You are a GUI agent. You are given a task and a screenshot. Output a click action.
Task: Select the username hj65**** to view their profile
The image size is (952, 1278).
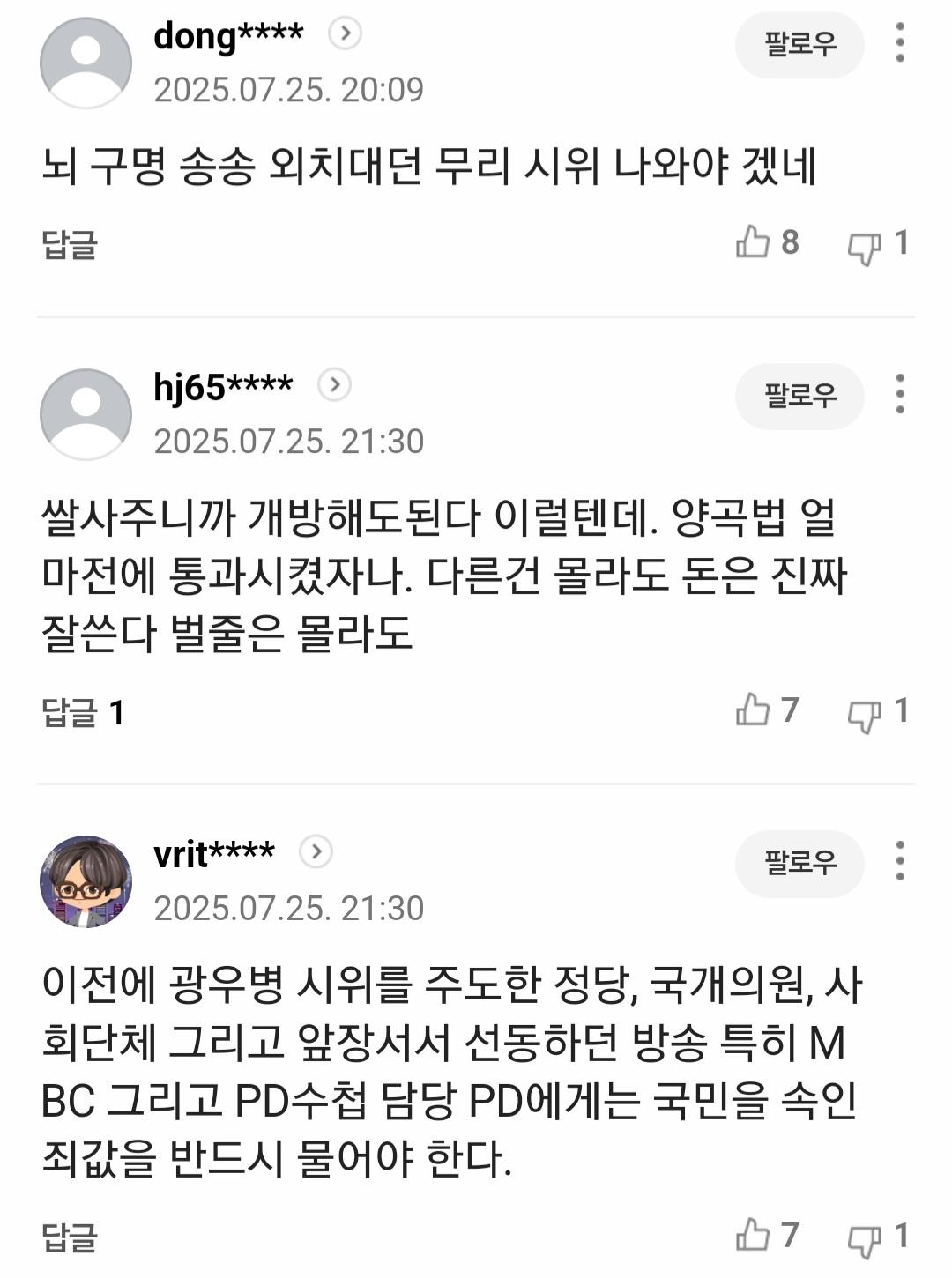(220, 383)
